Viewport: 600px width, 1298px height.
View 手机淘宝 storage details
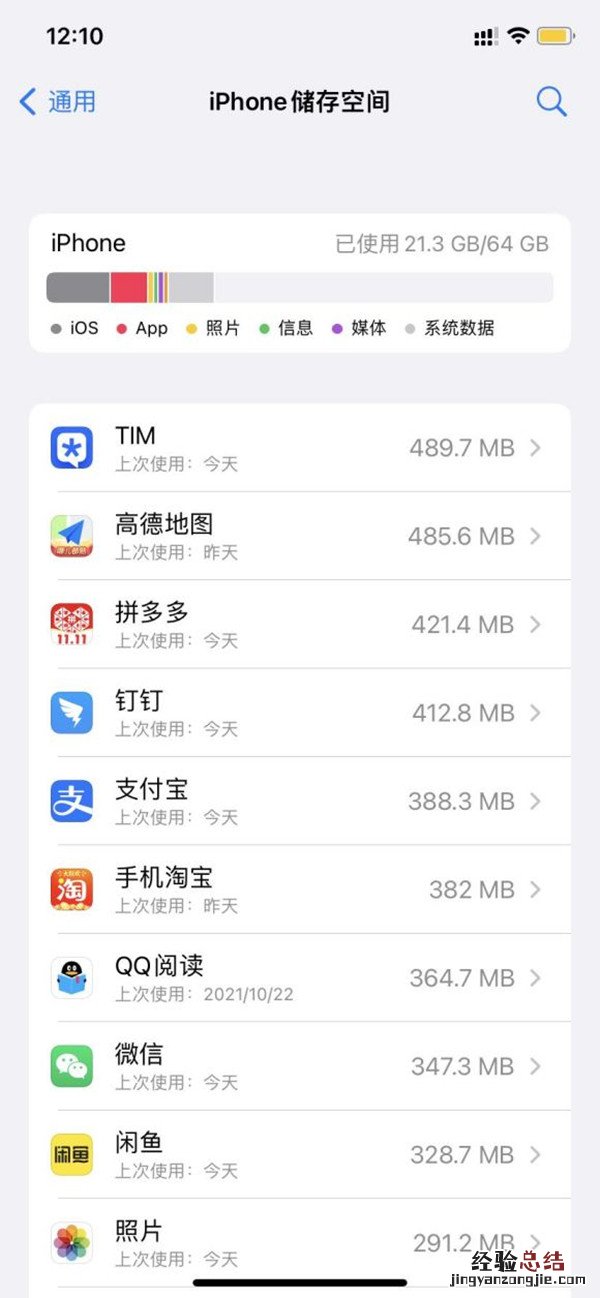pos(300,889)
